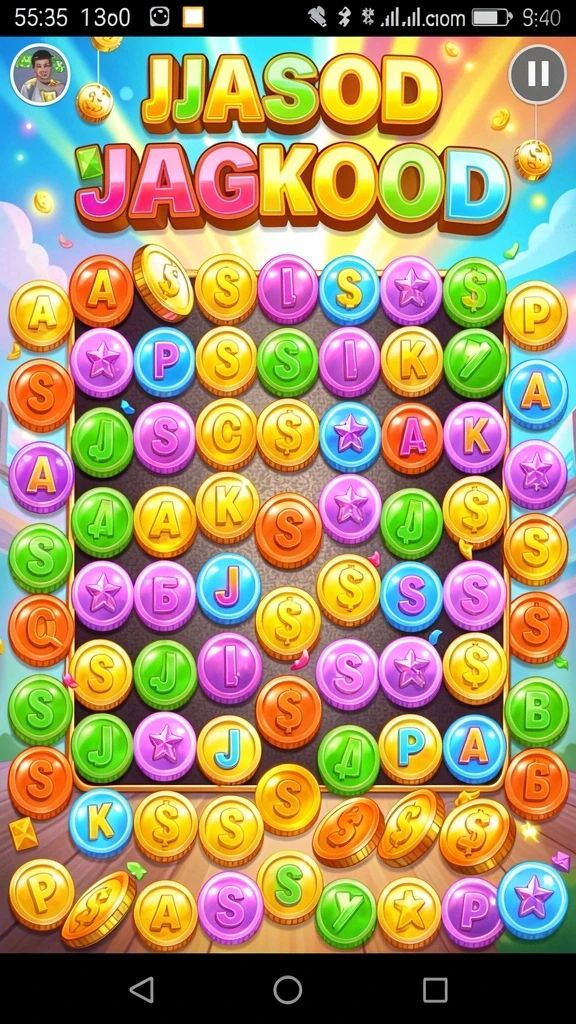Select the yellow C coin
The width and height of the screenshot is (576, 1024).
pos(227,434)
